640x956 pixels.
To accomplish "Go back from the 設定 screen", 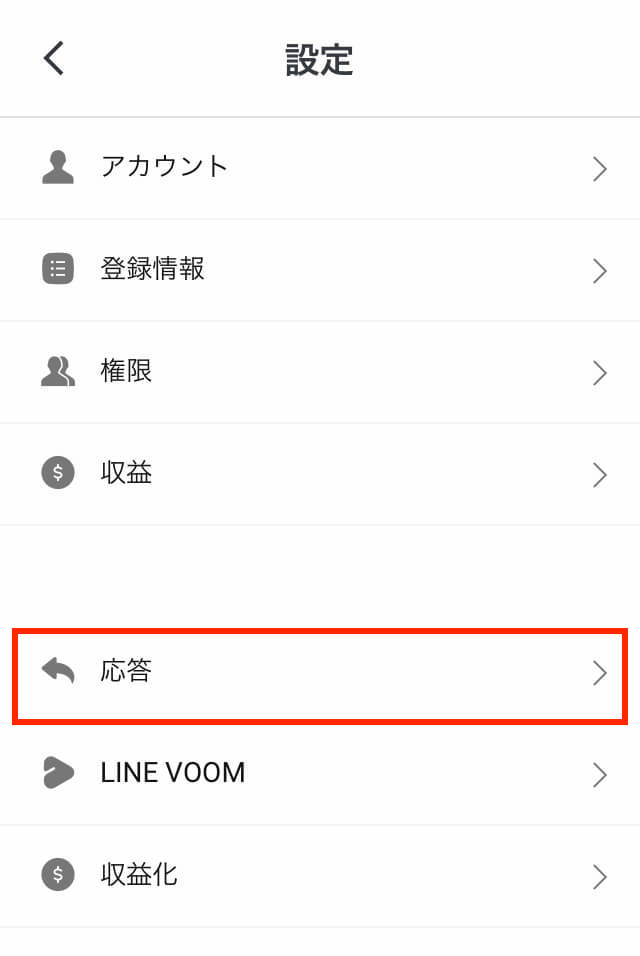I will (54, 58).
